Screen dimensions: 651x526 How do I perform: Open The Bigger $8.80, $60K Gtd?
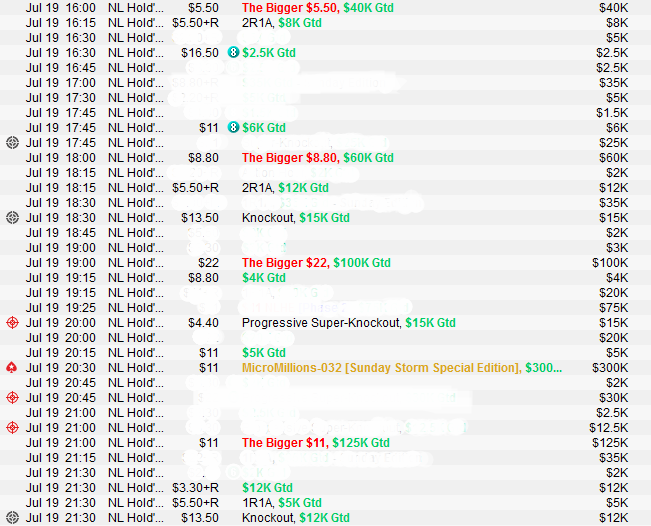tap(317, 157)
